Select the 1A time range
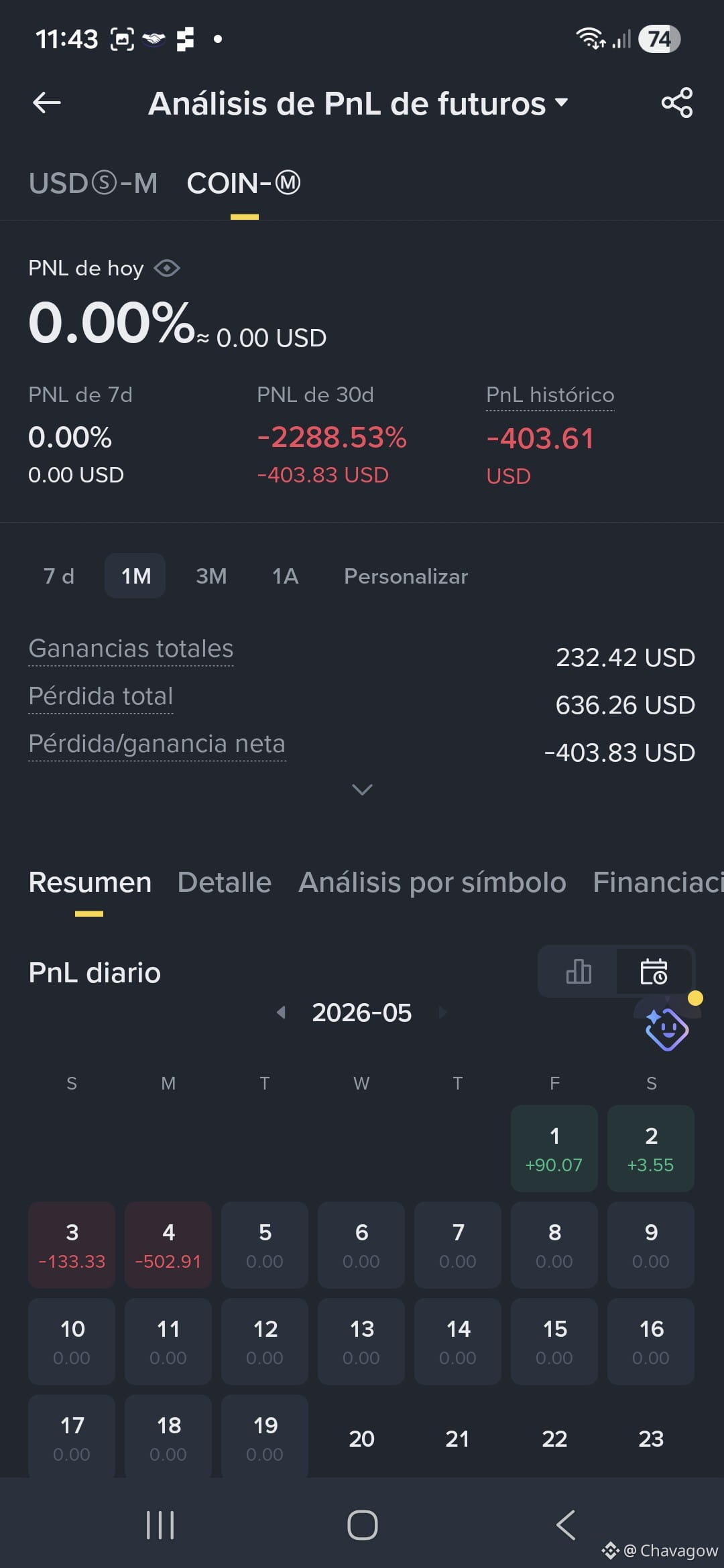The image size is (724, 1568). point(285,576)
